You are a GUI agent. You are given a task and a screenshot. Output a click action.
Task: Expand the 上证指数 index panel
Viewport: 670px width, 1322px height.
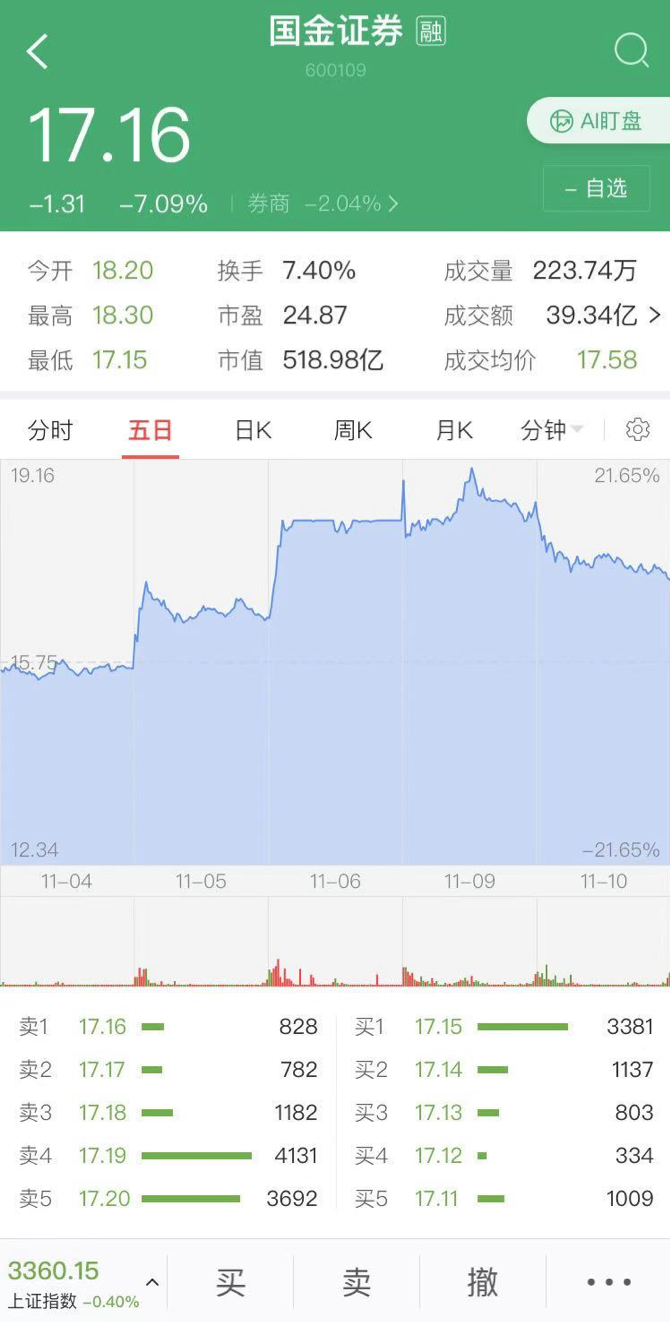[152, 1282]
